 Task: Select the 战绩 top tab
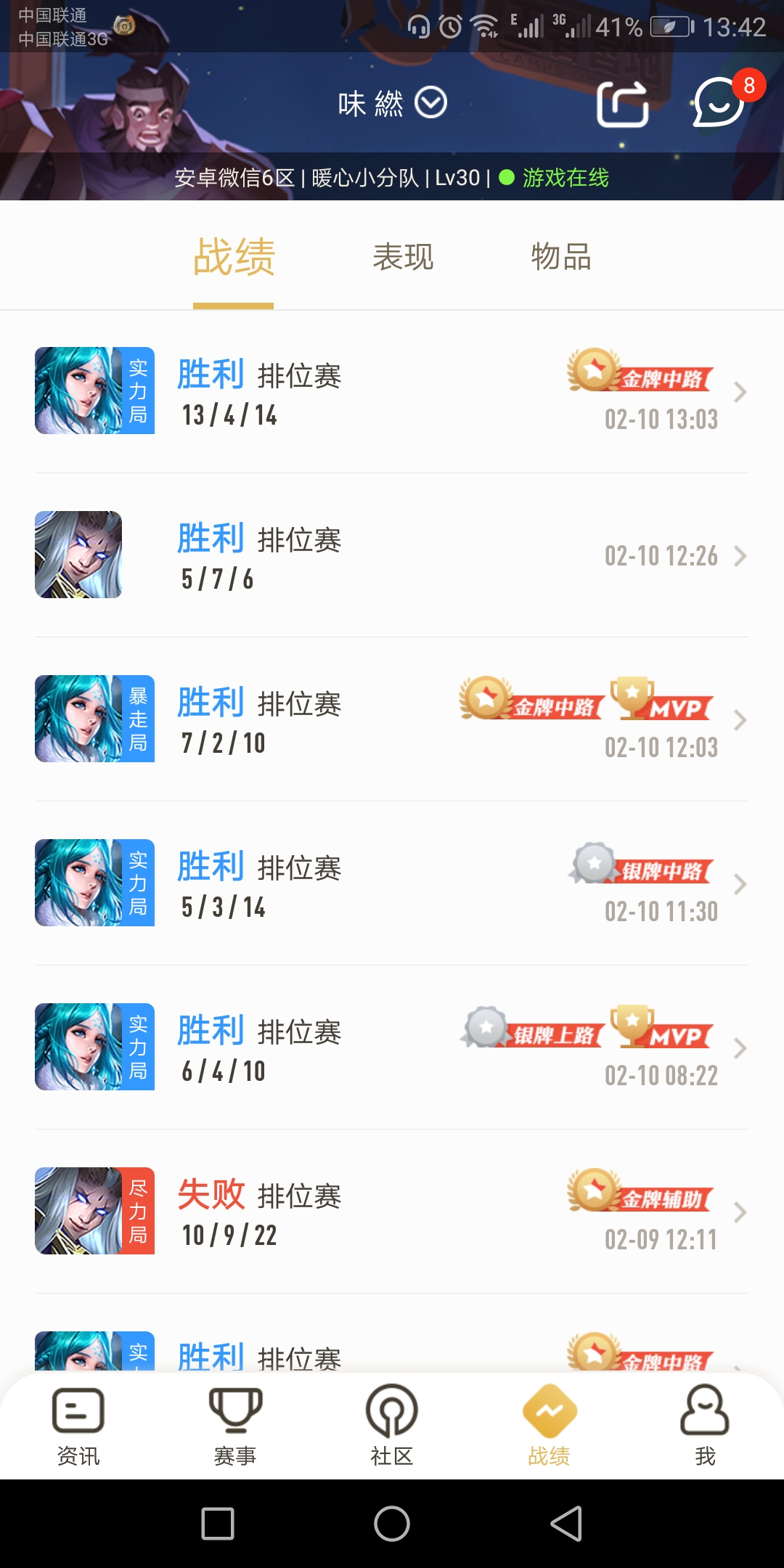[x=234, y=257]
